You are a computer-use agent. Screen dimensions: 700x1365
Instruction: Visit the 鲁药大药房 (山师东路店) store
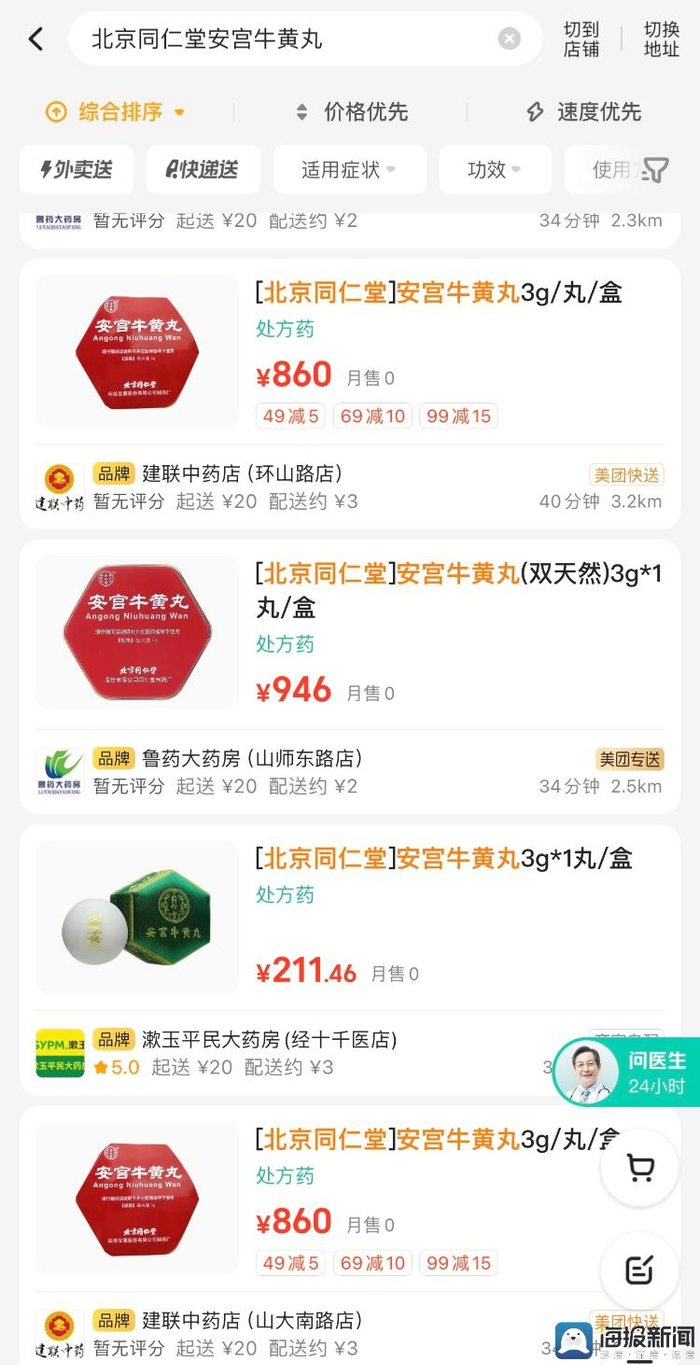[x=252, y=759]
